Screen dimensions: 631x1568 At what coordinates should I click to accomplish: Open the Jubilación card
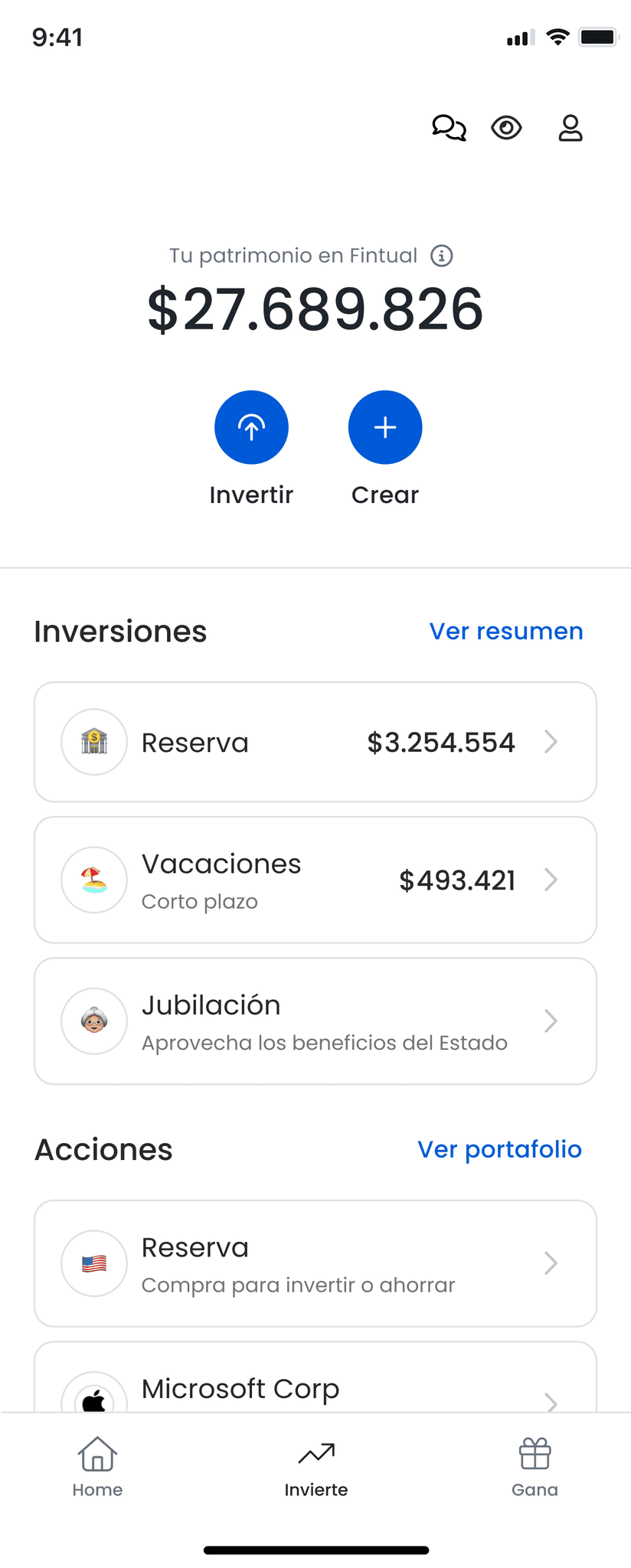315,1021
